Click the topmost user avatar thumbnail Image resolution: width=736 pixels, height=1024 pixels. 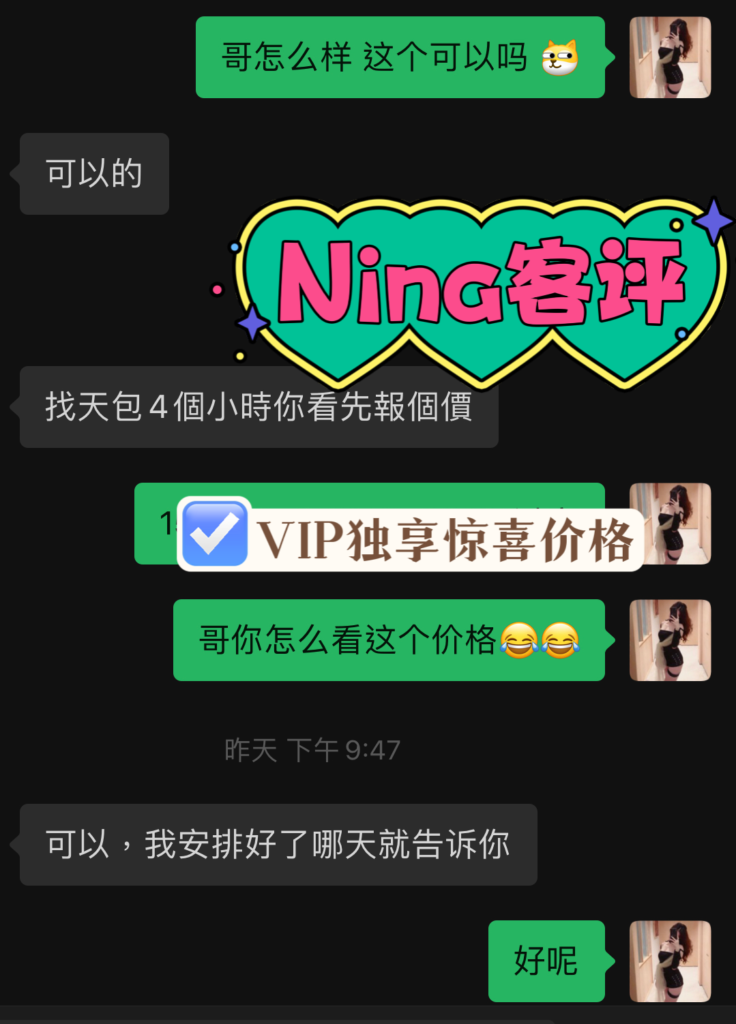pyautogui.click(x=671, y=57)
